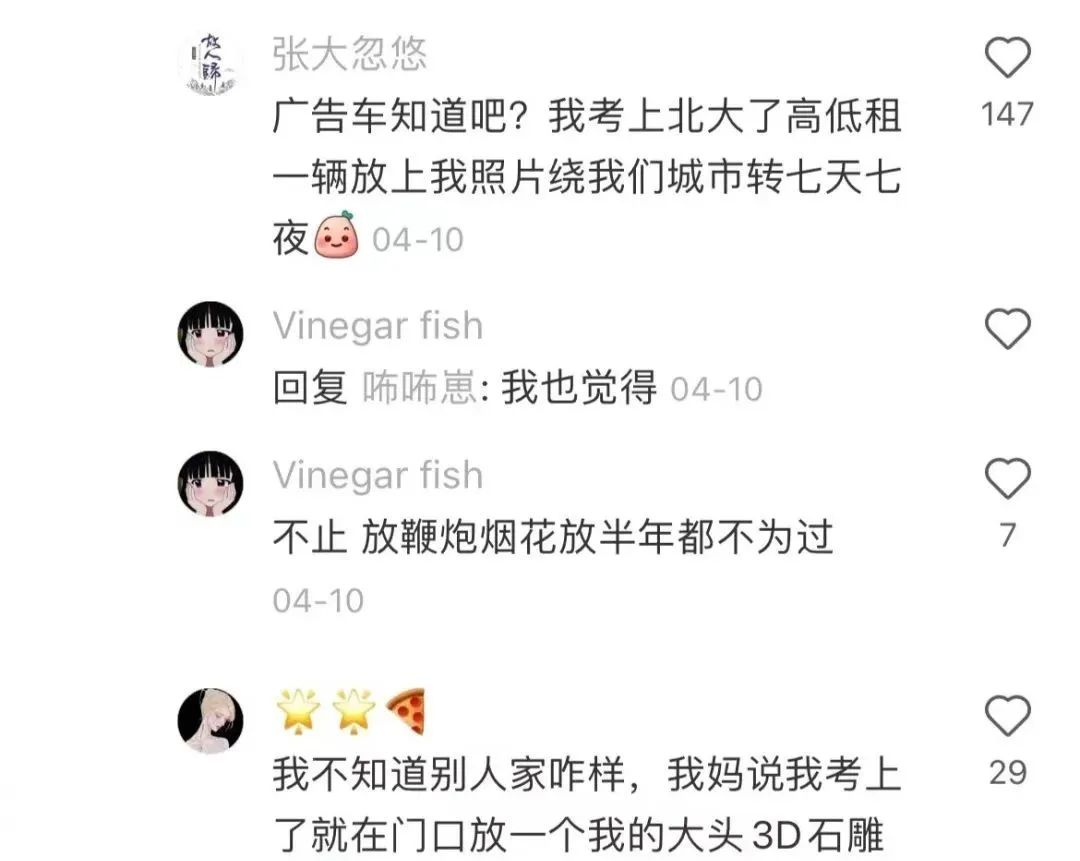Open the star and pizza emoji user's avatar
This screenshot has width=1080, height=861.
pos(210,719)
